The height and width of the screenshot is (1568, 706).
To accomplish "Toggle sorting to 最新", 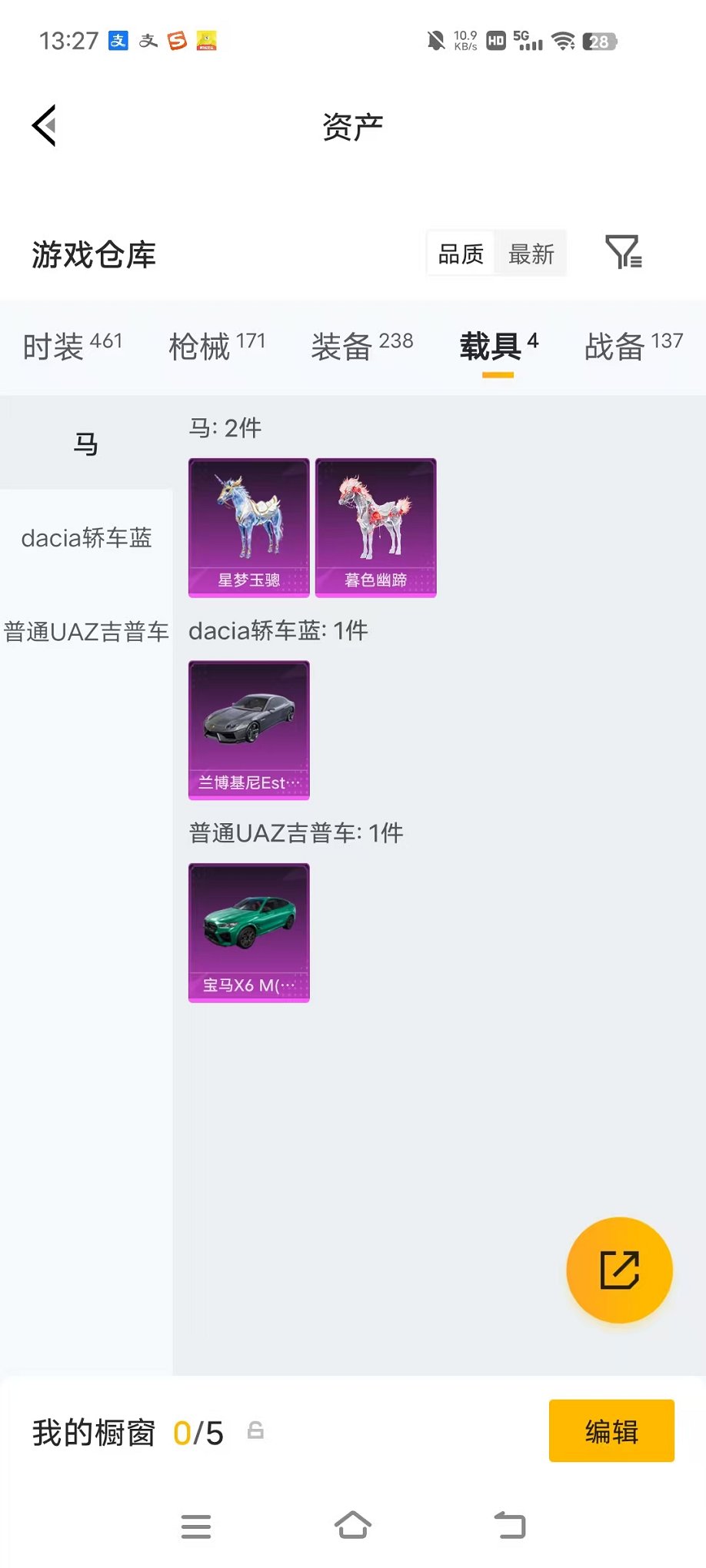I will (x=531, y=252).
